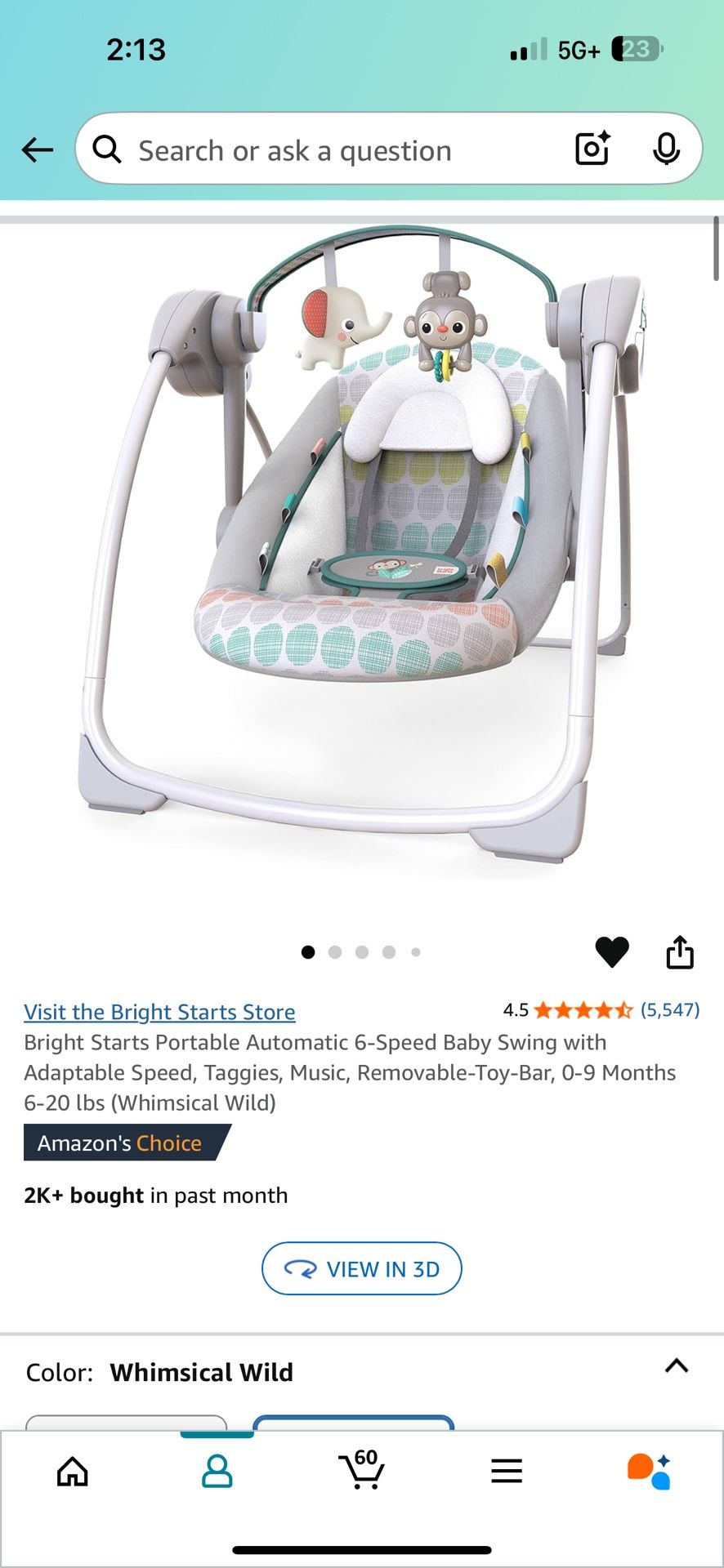Switch to the account profile tab

[217, 1472]
